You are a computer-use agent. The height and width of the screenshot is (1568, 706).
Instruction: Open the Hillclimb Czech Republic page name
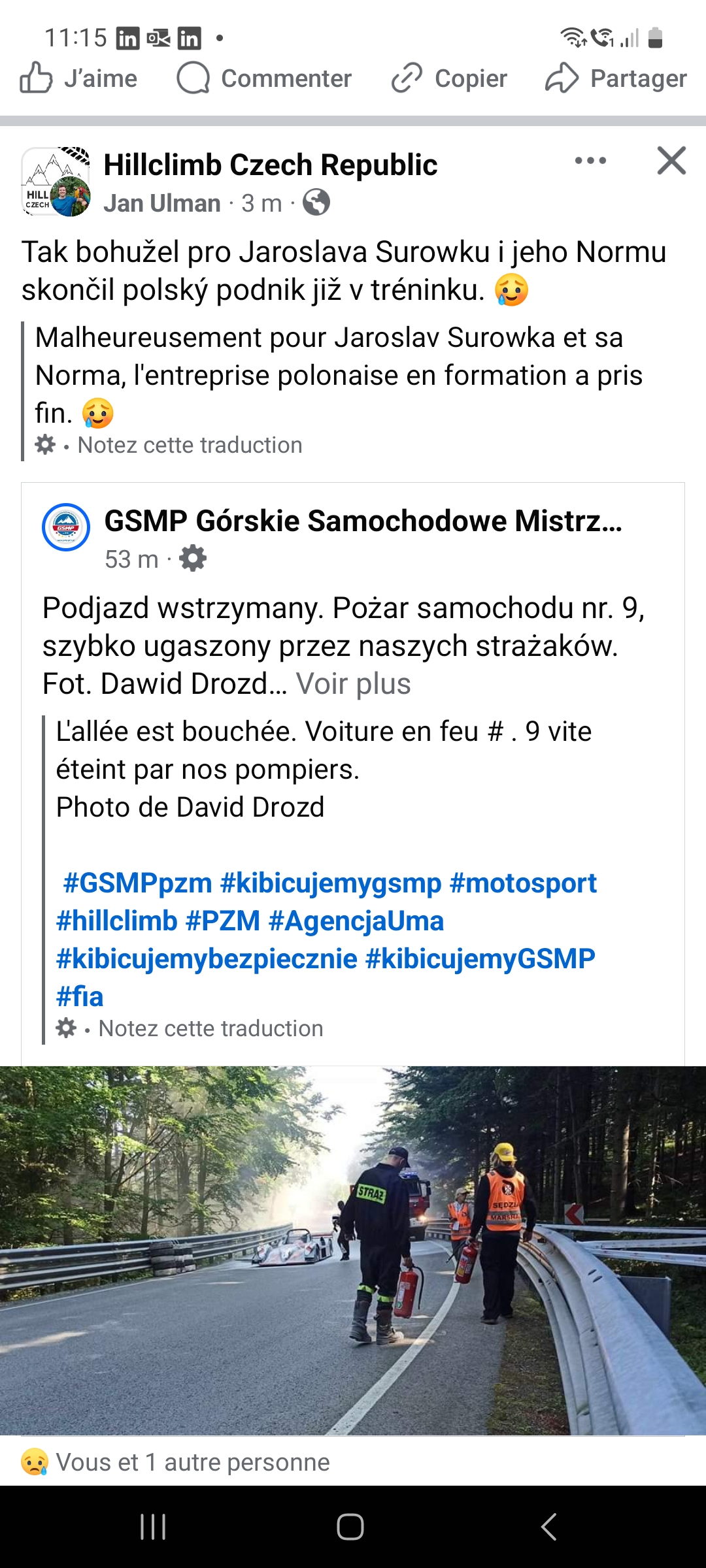pyautogui.click(x=271, y=165)
